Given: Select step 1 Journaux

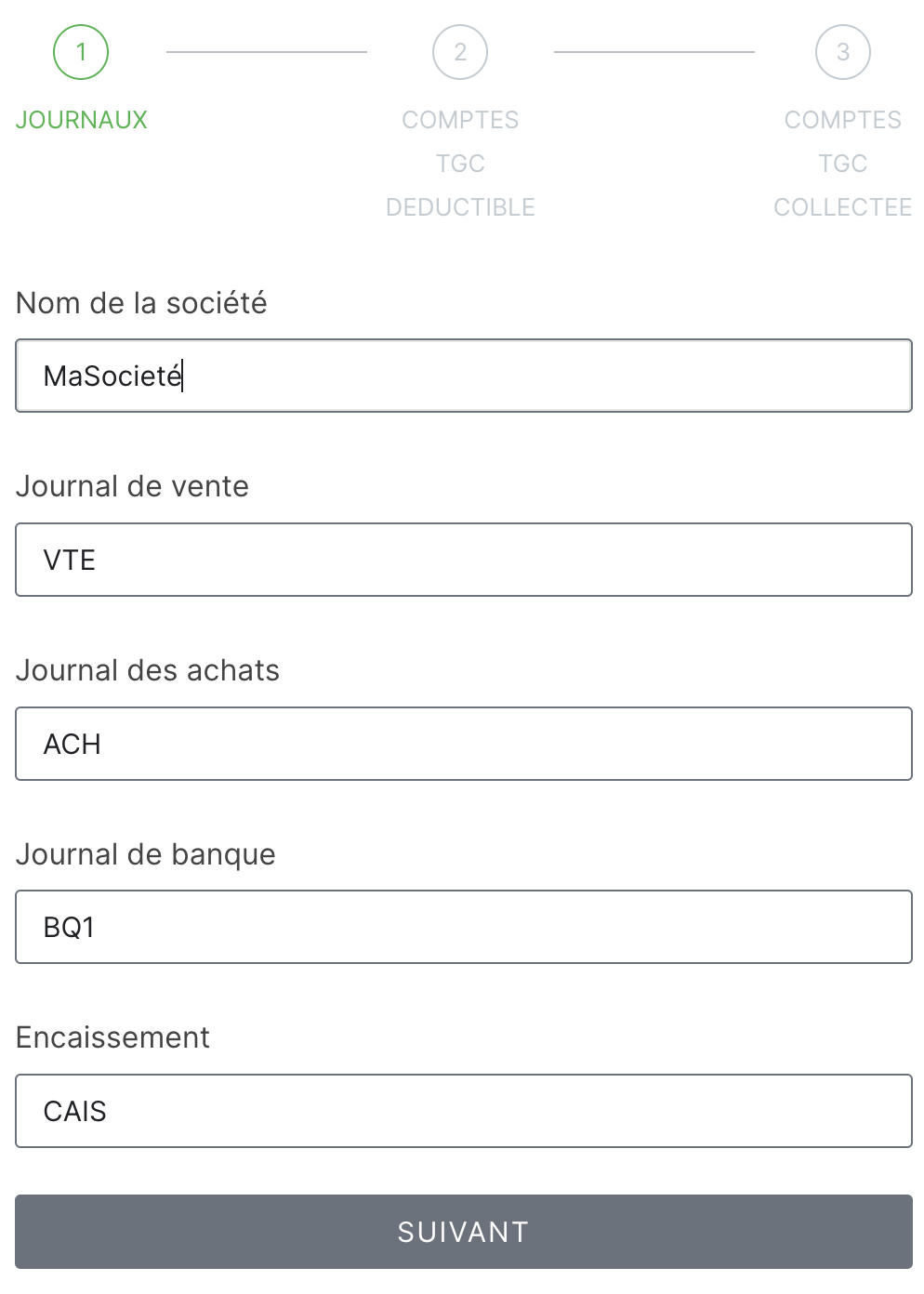Looking at the screenshot, I should (x=81, y=53).
